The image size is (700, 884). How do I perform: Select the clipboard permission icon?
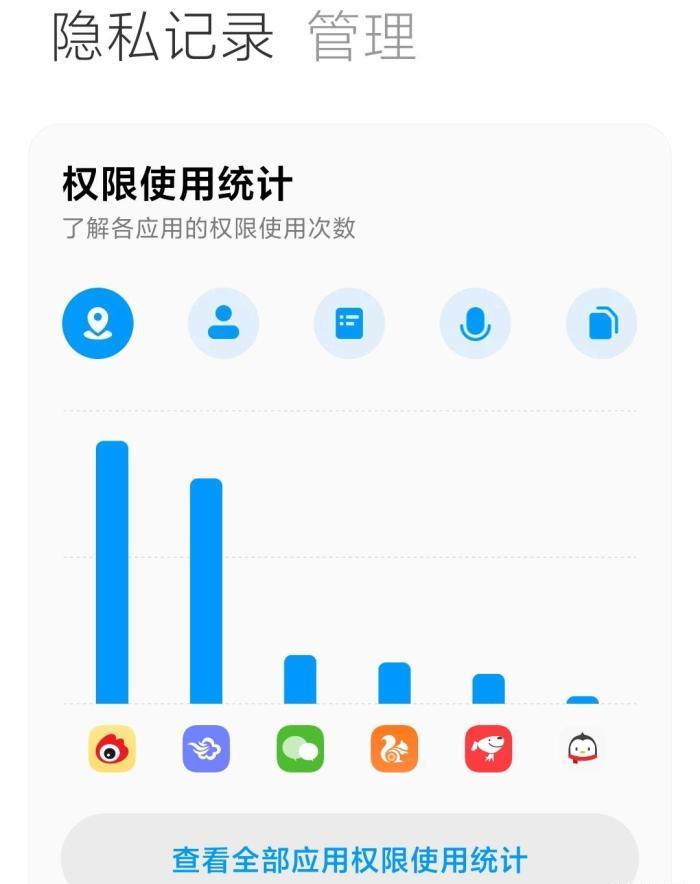(x=601, y=323)
